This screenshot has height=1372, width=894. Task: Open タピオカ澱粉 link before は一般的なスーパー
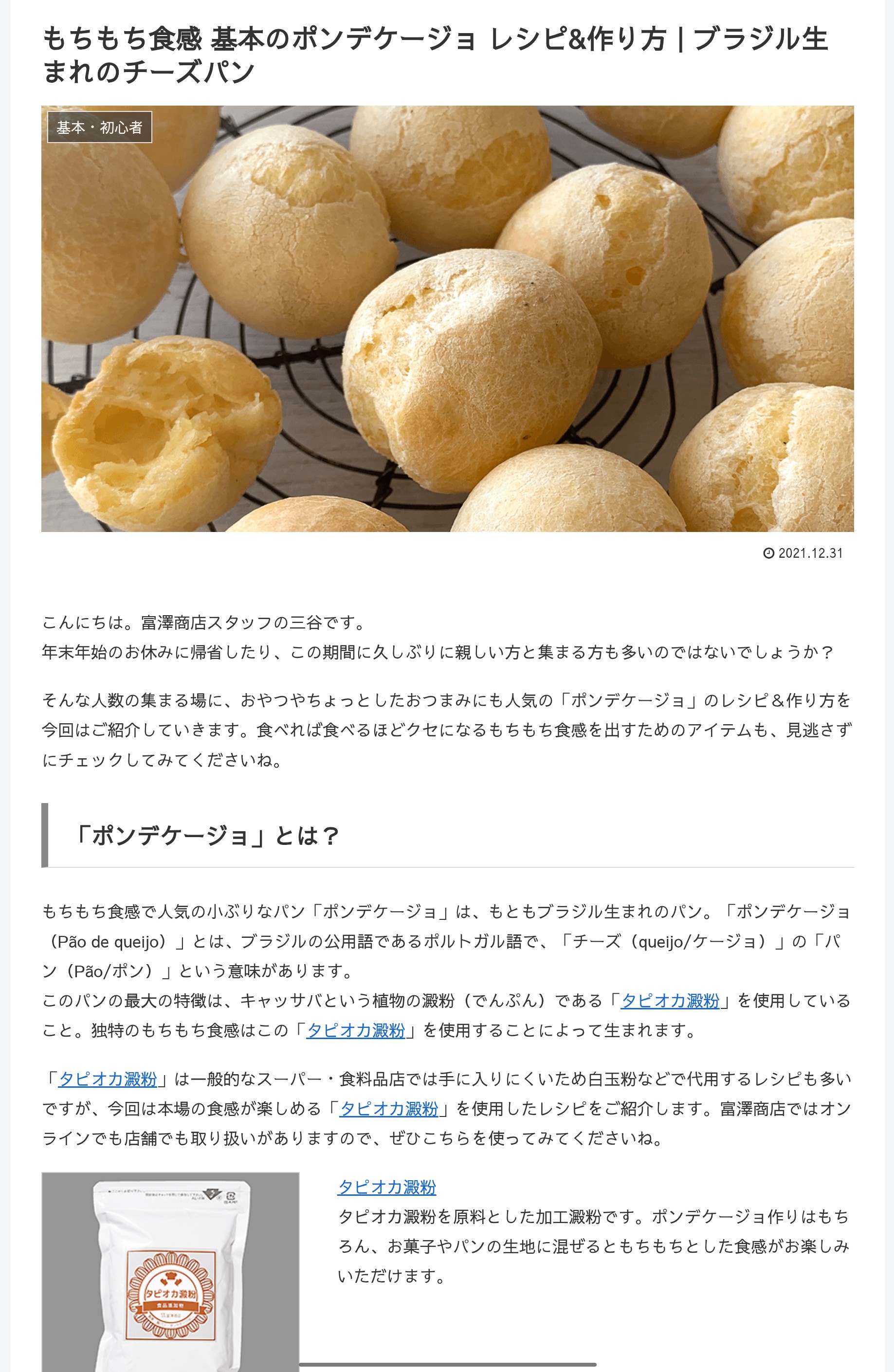click(108, 1079)
